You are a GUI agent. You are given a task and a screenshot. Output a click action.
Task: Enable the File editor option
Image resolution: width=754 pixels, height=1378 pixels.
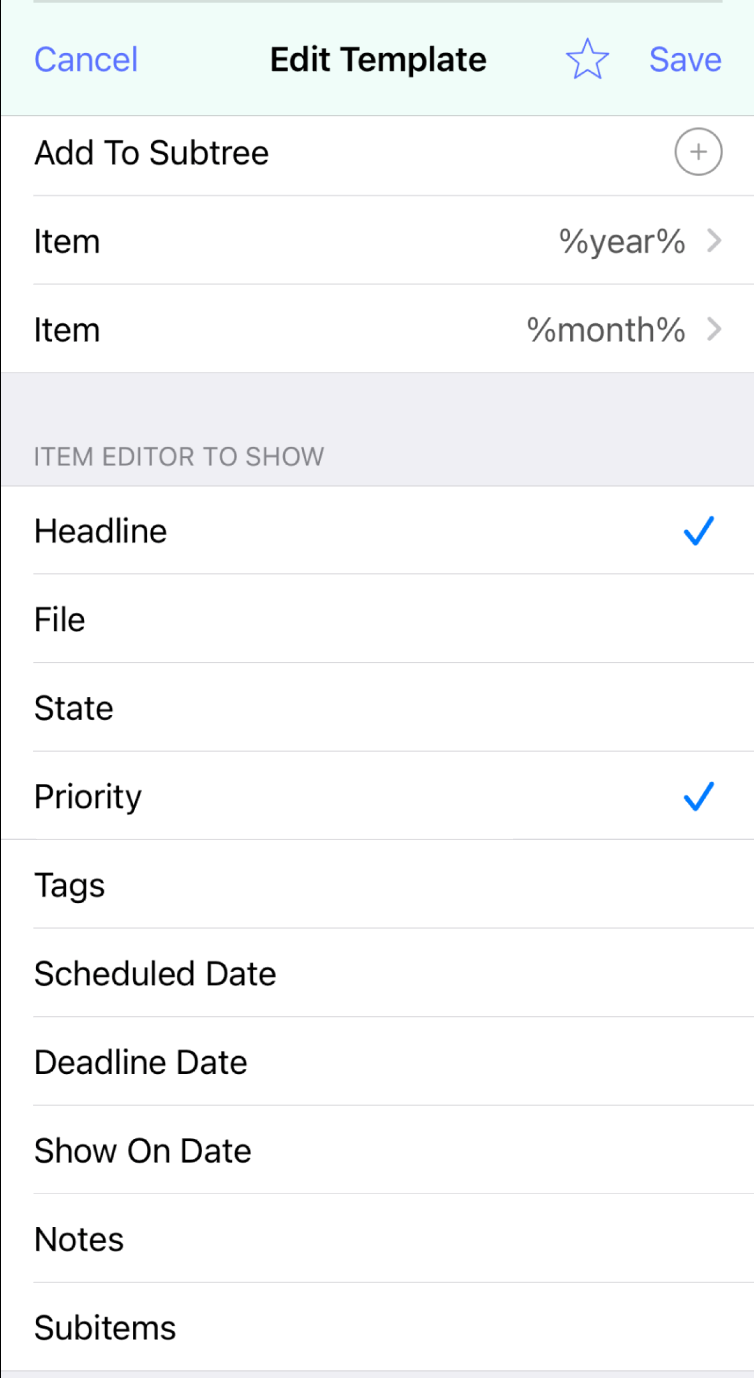pos(377,619)
